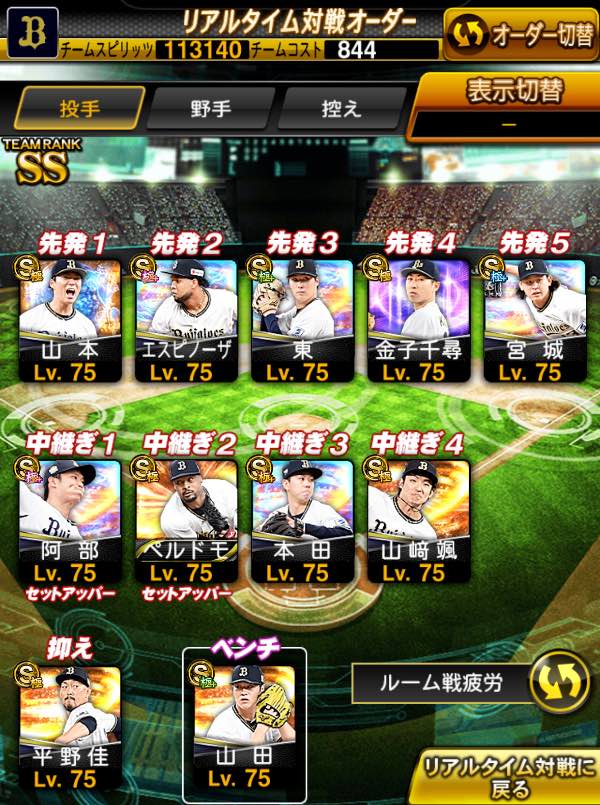The height and width of the screenshot is (805, 600).
Task: Select the 投手 tab
Action: tap(77, 108)
